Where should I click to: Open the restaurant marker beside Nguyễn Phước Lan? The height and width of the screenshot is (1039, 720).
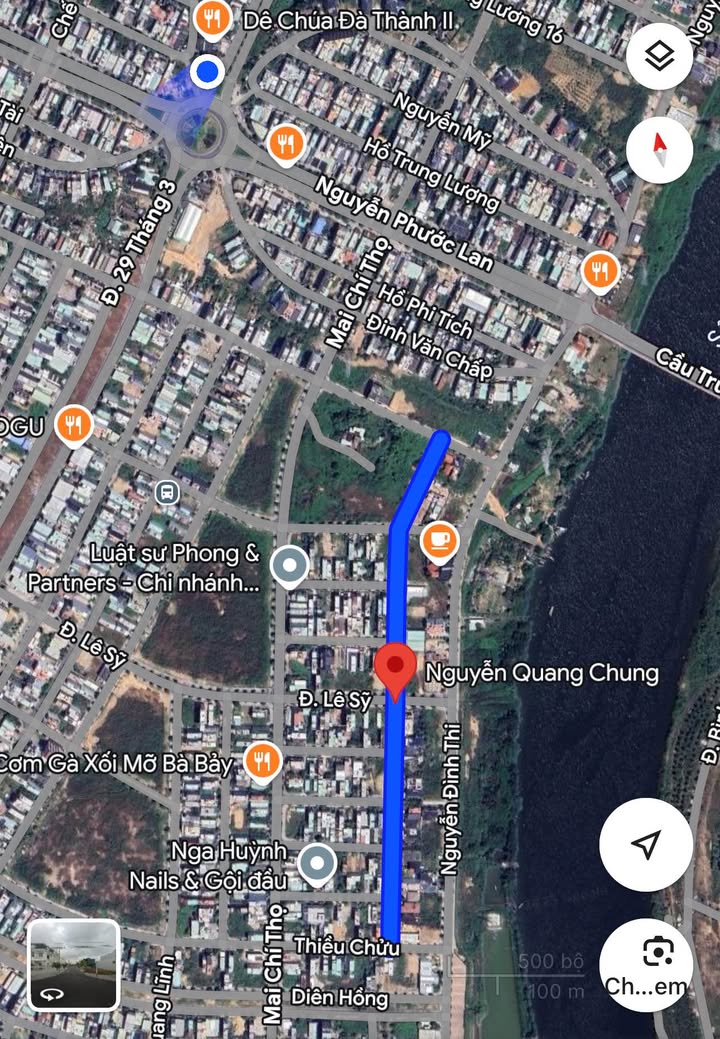click(286, 144)
